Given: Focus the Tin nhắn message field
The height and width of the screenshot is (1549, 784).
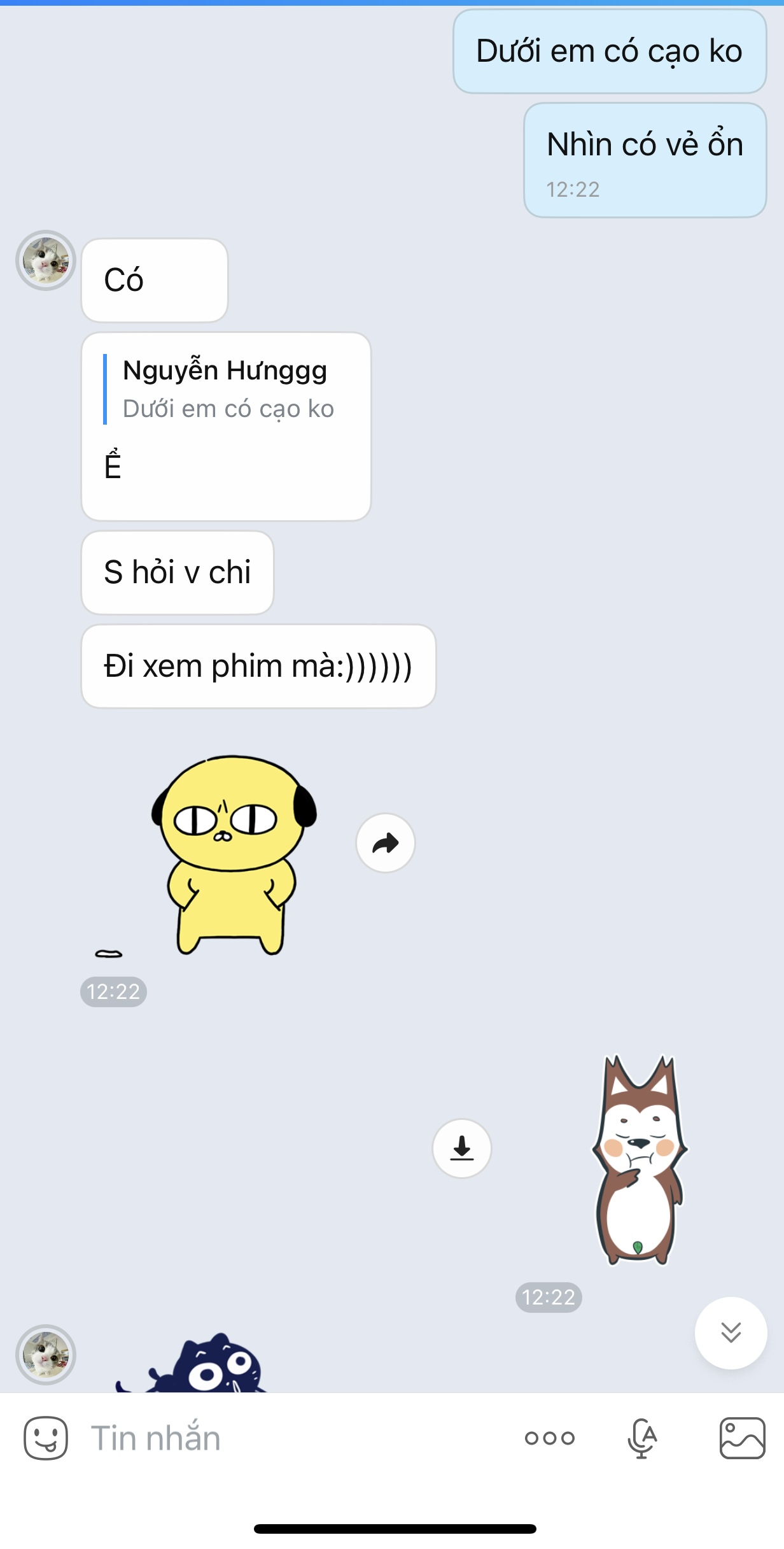Looking at the screenshot, I should coord(286,1438).
